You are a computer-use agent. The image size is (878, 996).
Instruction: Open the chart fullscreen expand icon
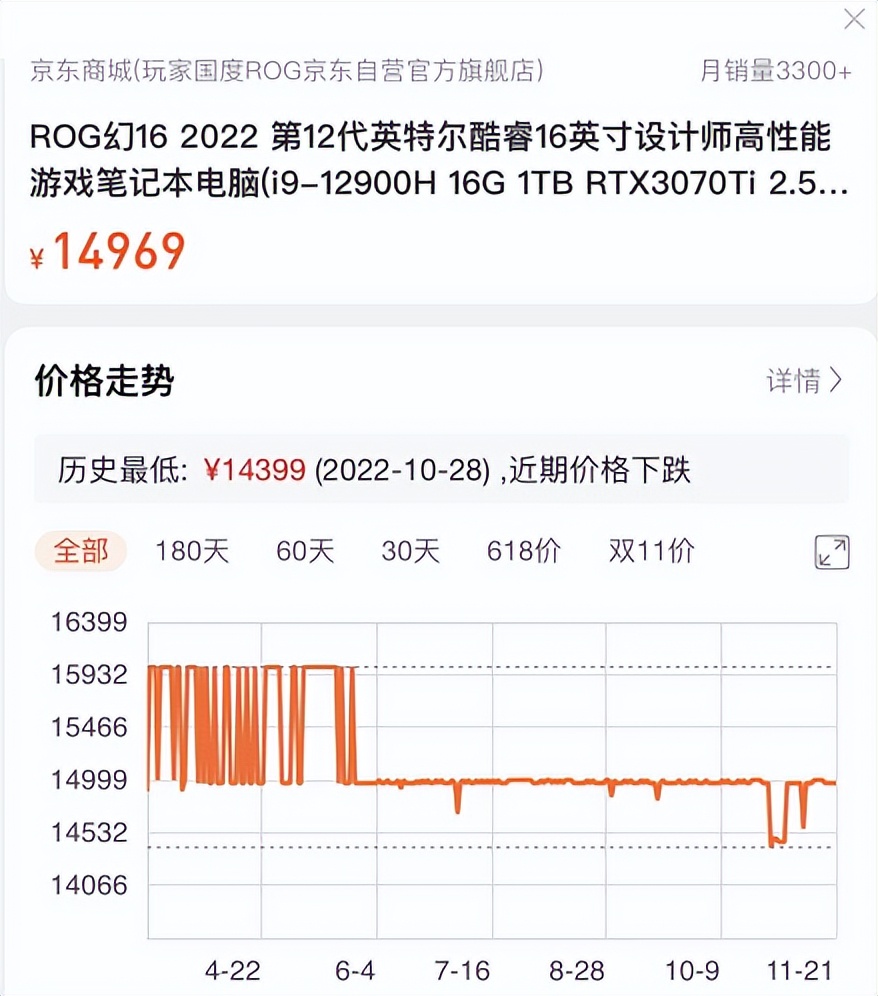(x=831, y=552)
